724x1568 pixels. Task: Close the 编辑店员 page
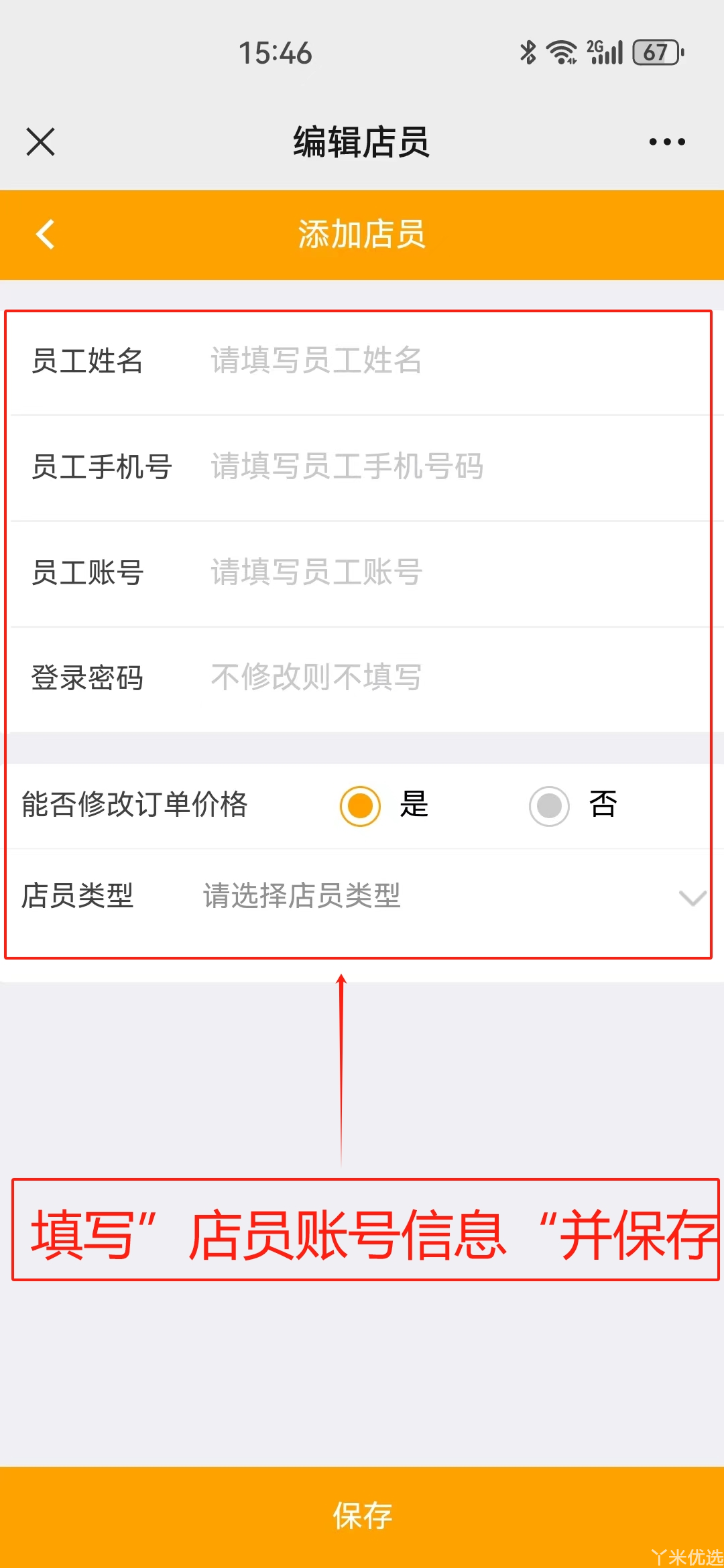coord(40,142)
